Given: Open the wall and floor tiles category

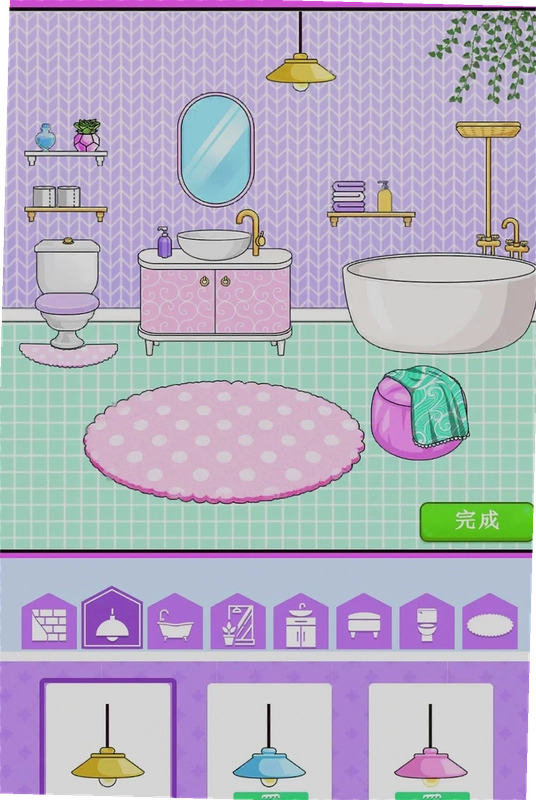Looking at the screenshot, I should [49, 621].
